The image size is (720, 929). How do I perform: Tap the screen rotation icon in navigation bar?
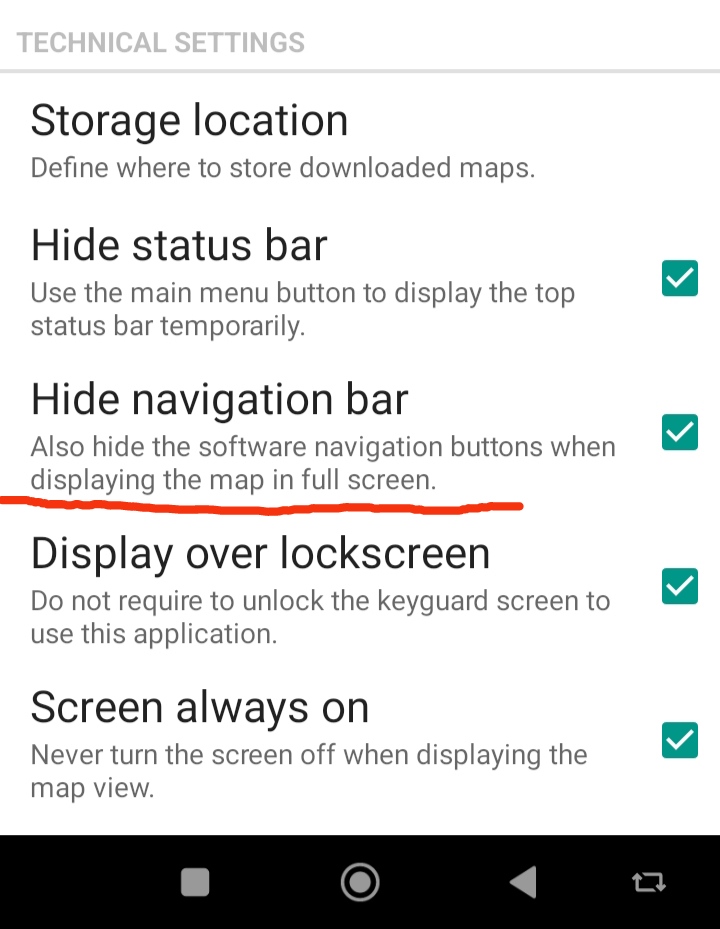[x=648, y=882]
